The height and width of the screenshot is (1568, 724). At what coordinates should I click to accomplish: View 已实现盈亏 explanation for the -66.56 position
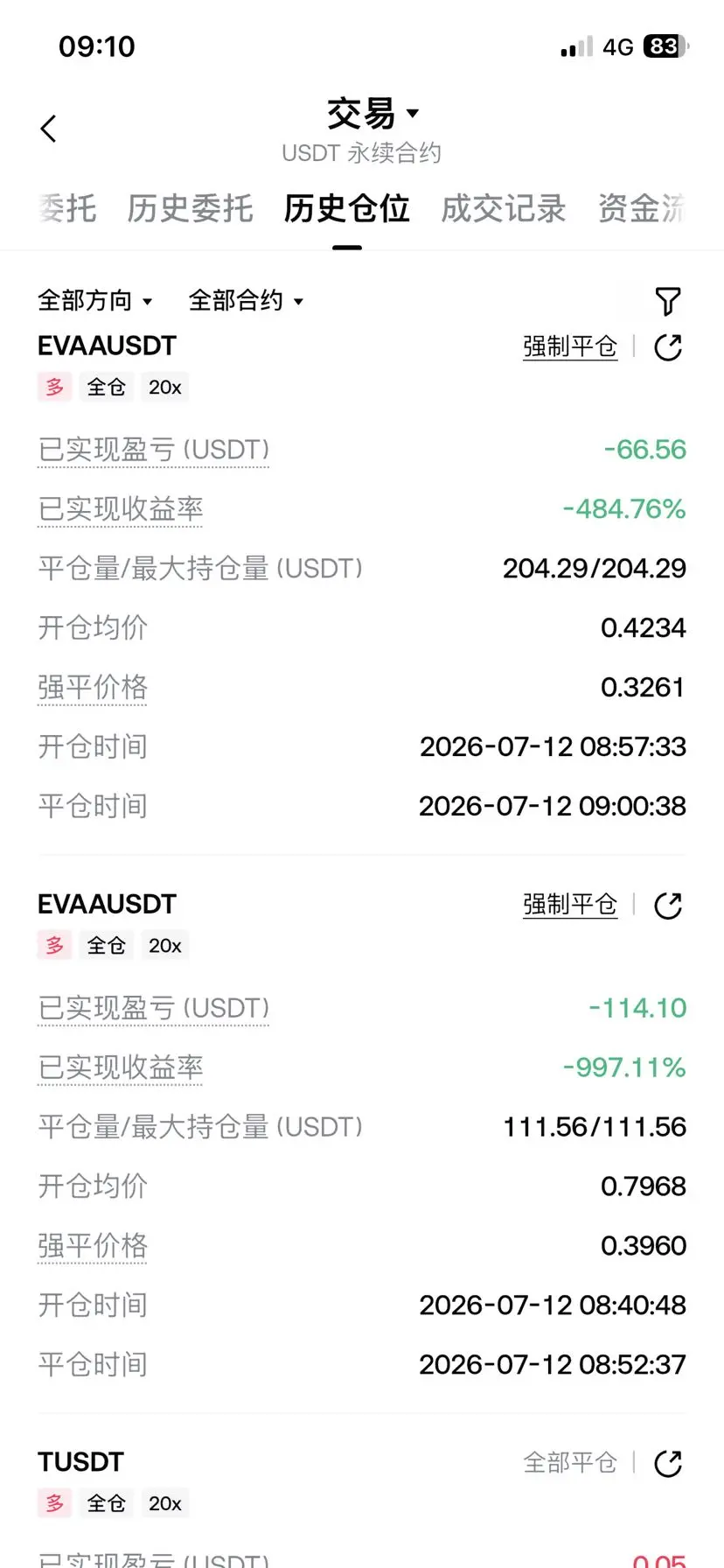point(154,450)
